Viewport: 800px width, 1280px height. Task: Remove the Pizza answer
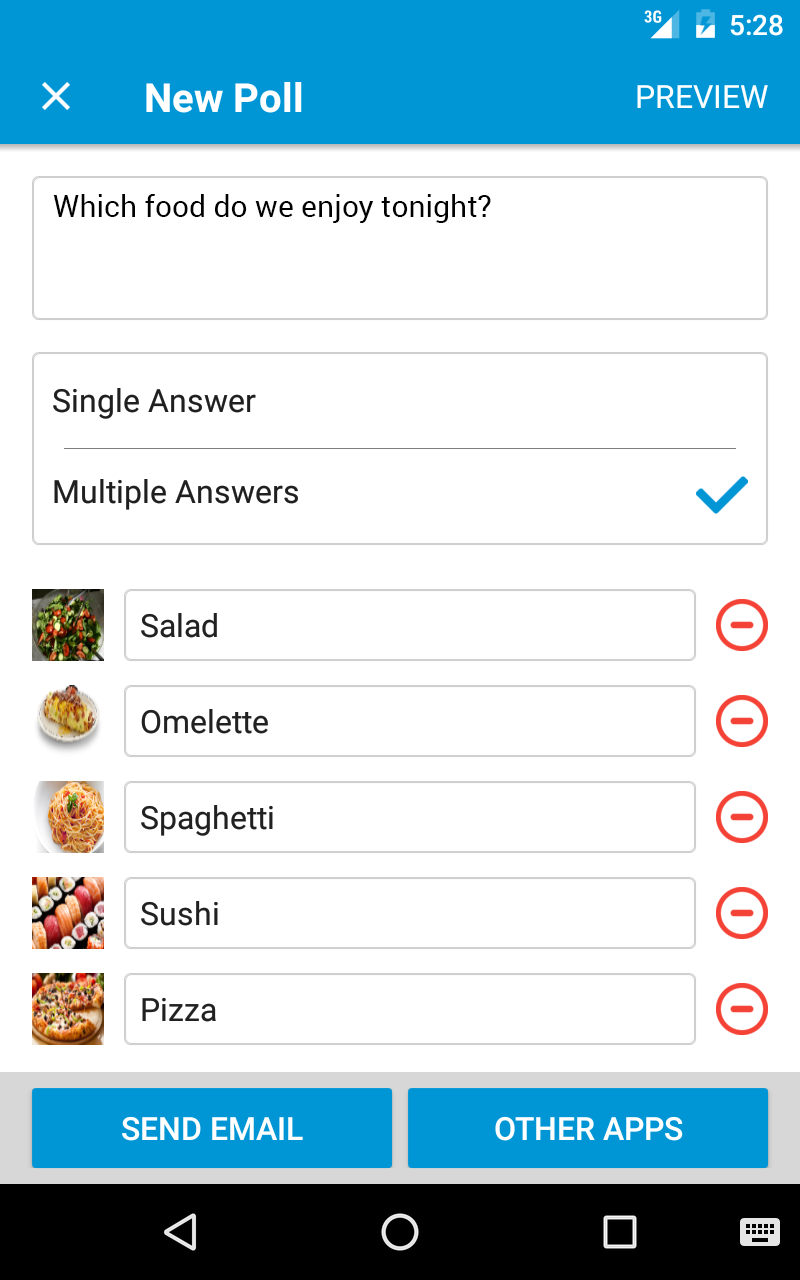click(742, 1009)
